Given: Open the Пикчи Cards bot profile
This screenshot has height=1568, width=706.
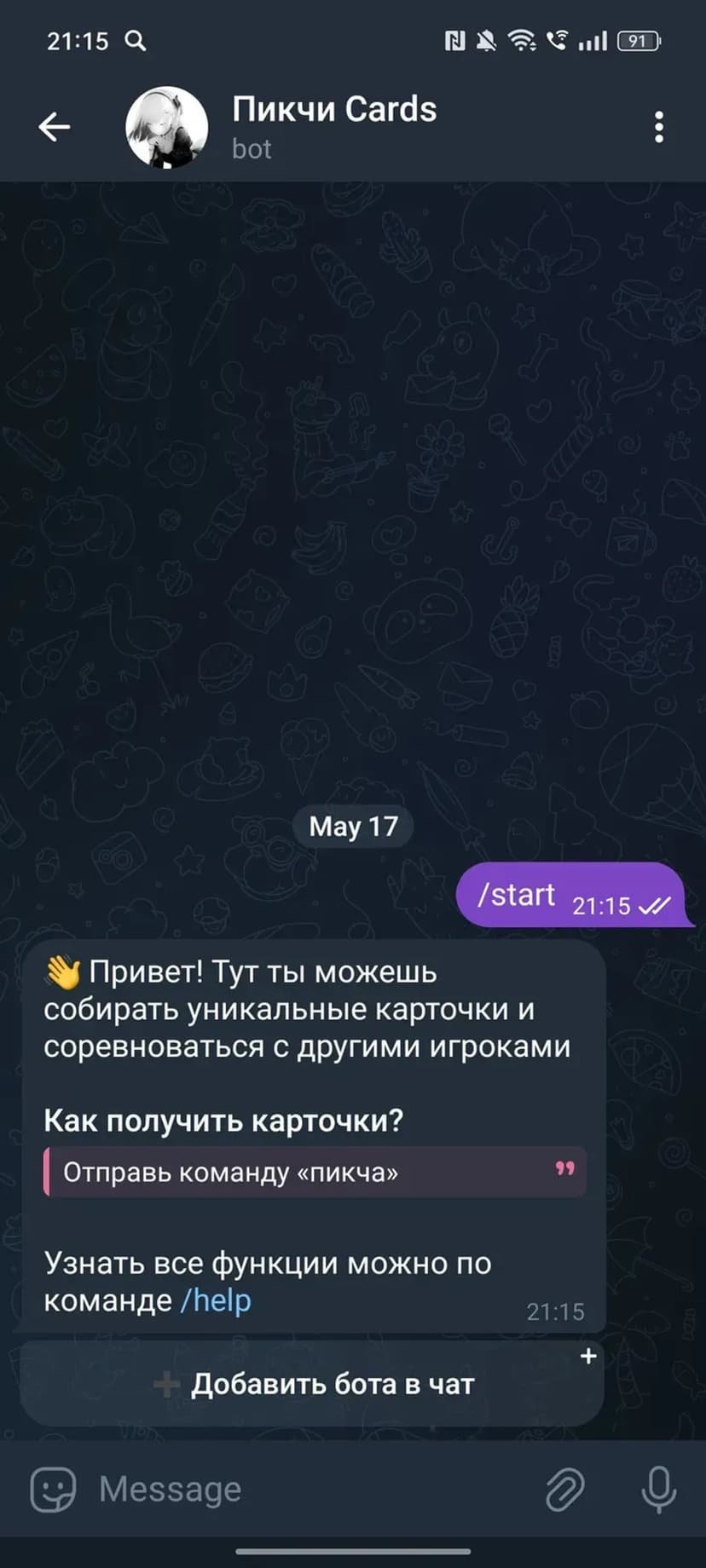Looking at the screenshot, I should tap(333, 126).
